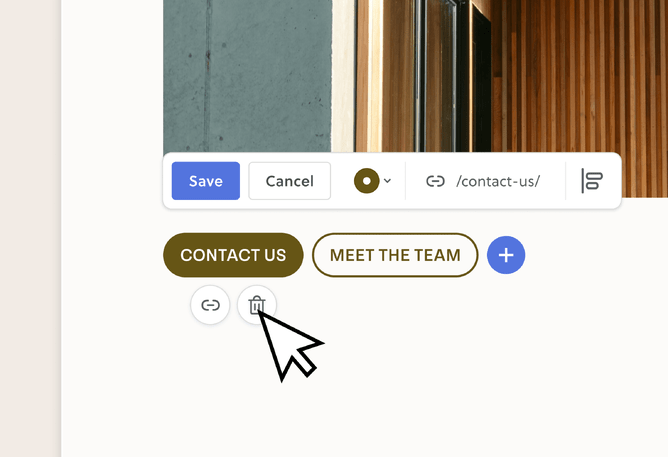Tap the link icon below CONTACT US

pyautogui.click(x=210, y=305)
